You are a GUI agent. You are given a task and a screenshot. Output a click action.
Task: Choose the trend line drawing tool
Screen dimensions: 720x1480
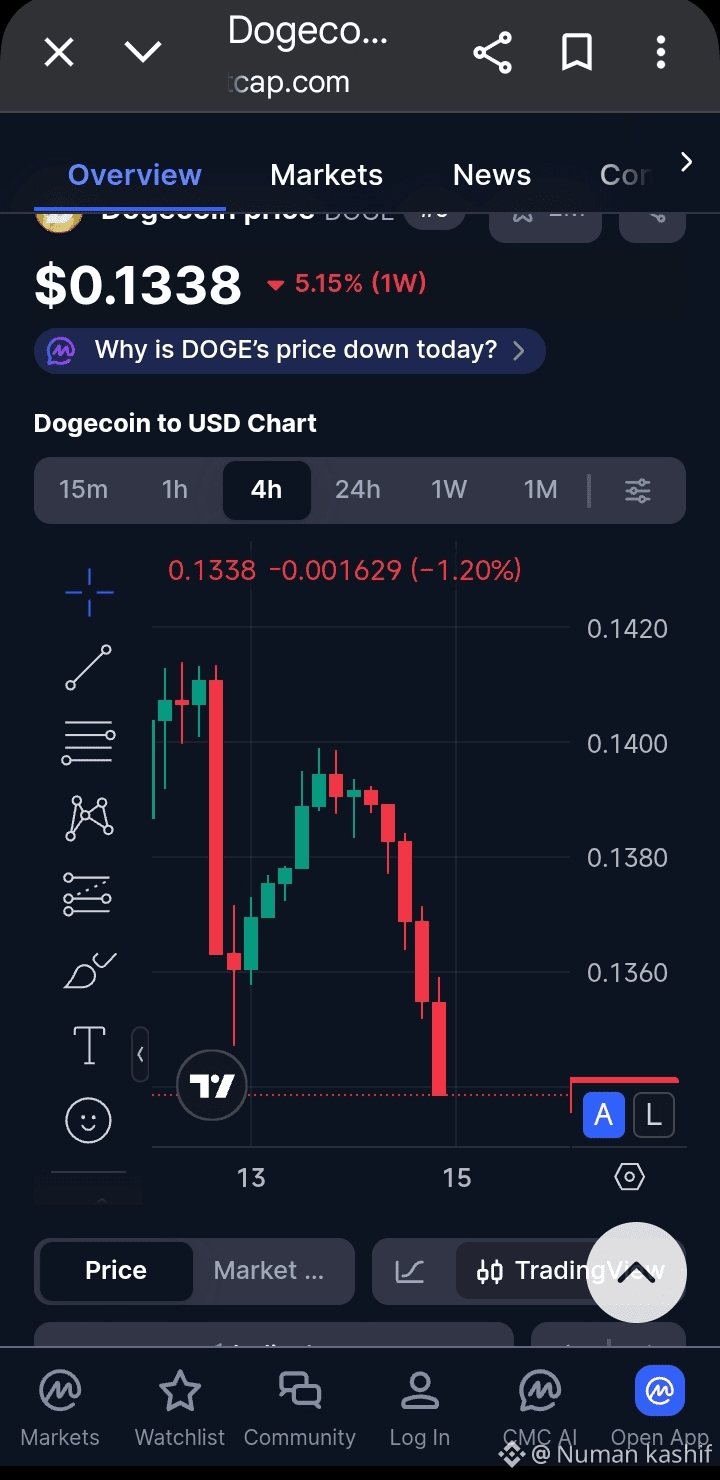(x=88, y=667)
